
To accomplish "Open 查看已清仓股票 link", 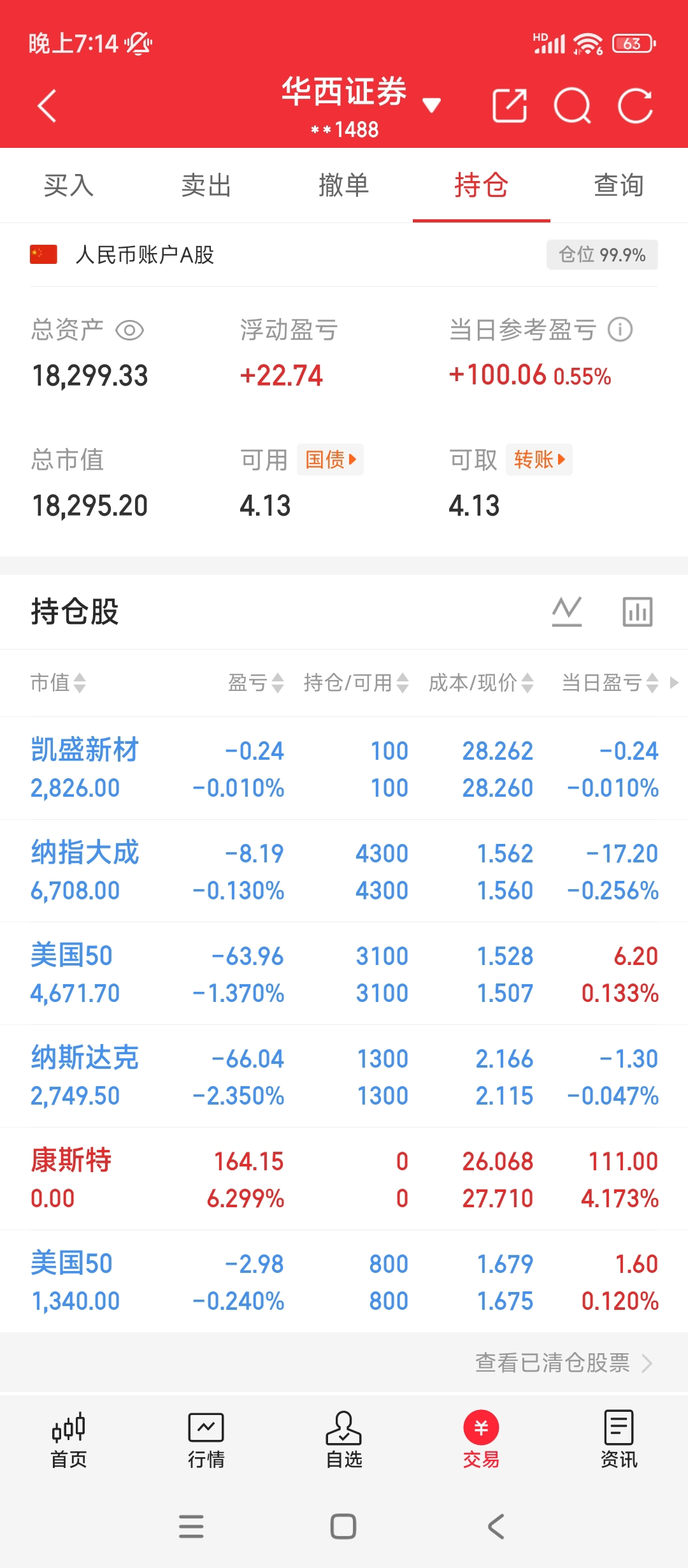I will [x=563, y=1363].
